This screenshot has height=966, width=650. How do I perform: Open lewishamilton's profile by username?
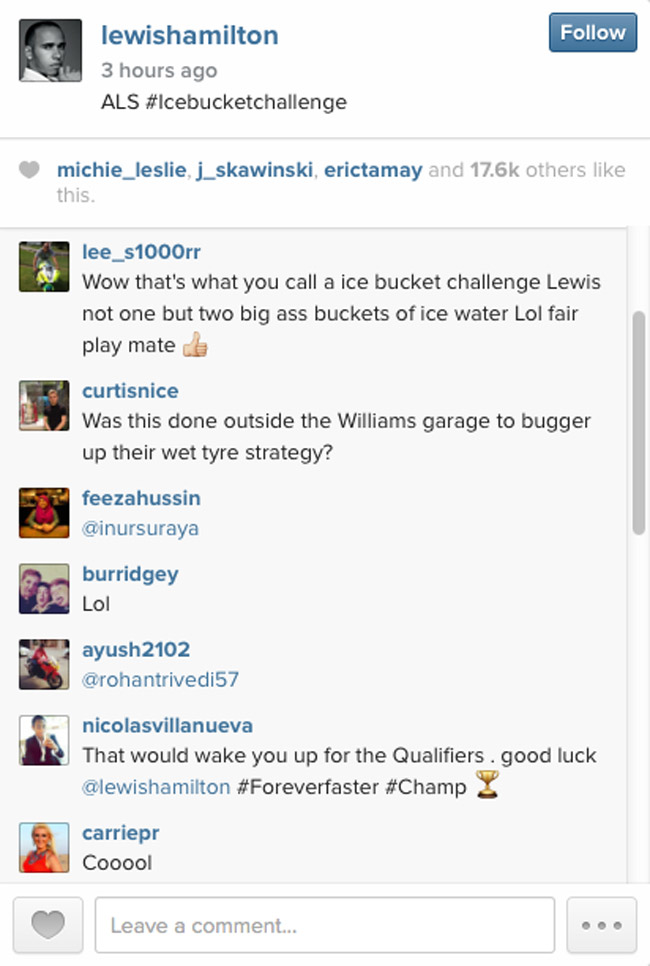[x=189, y=36]
